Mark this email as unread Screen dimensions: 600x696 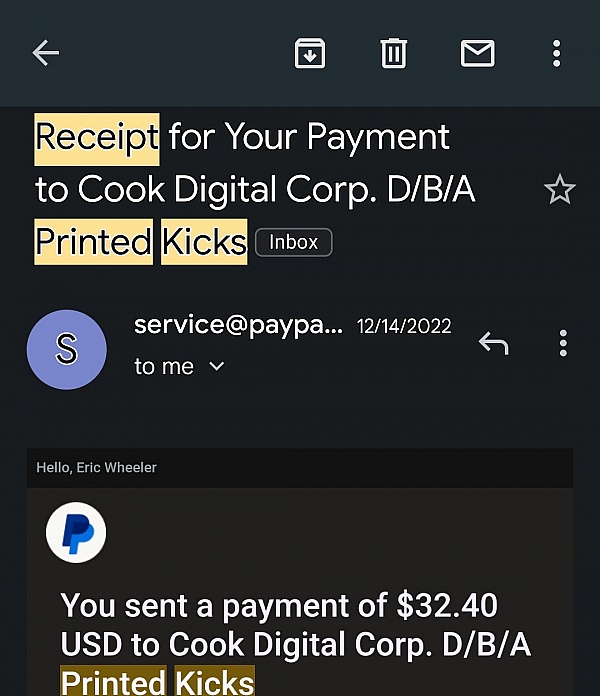pos(477,53)
